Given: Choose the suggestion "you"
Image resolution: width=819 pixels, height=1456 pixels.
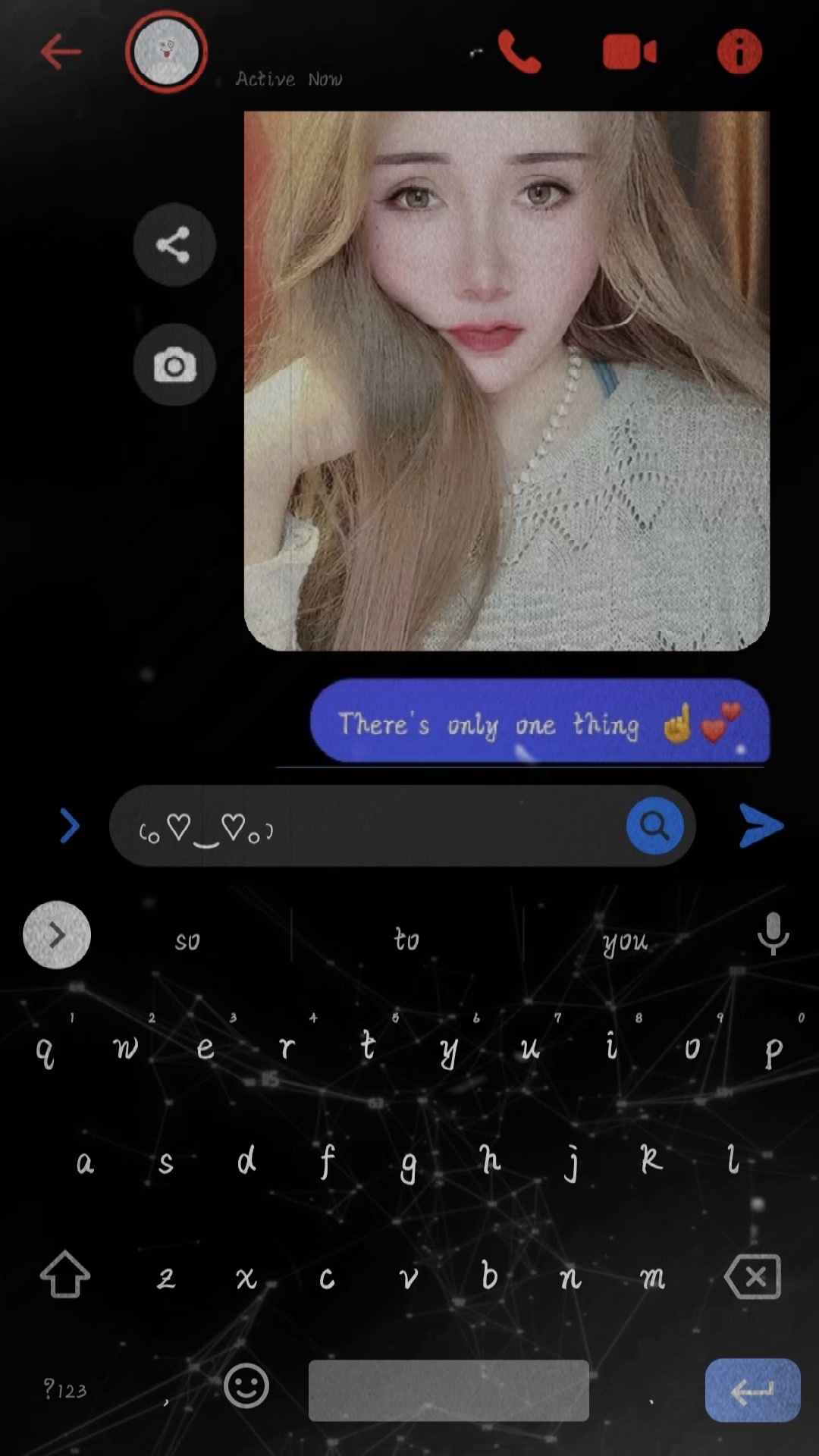Looking at the screenshot, I should pos(625,940).
